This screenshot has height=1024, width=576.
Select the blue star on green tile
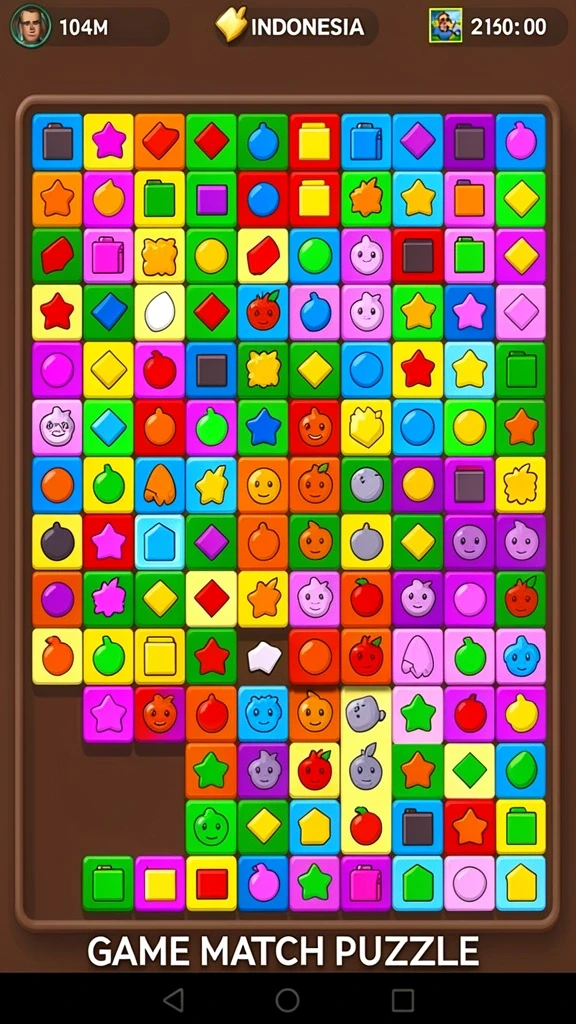tap(263, 427)
